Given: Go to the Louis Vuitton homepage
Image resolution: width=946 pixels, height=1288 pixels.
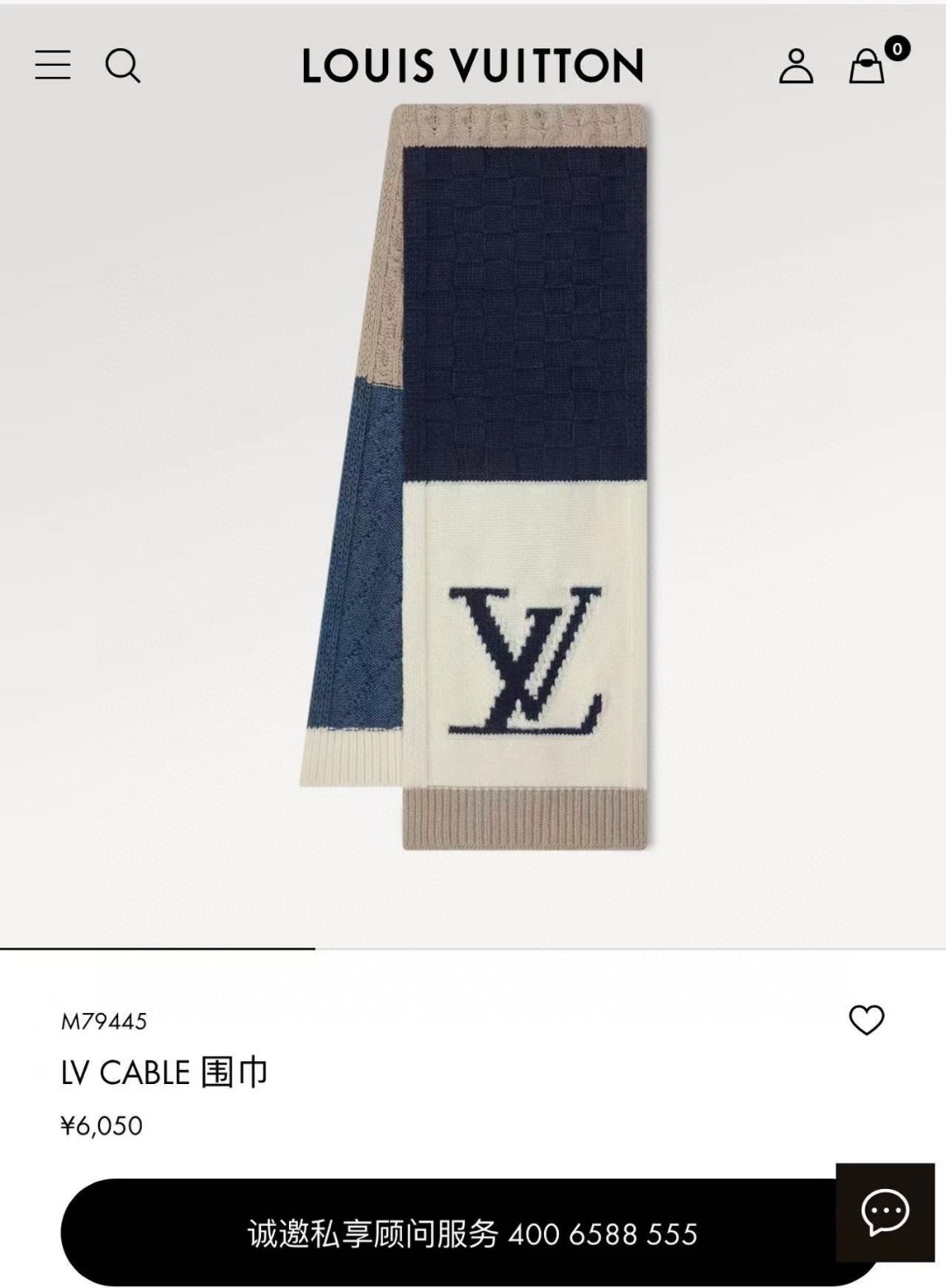Looking at the screenshot, I should (x=473, y=67).
